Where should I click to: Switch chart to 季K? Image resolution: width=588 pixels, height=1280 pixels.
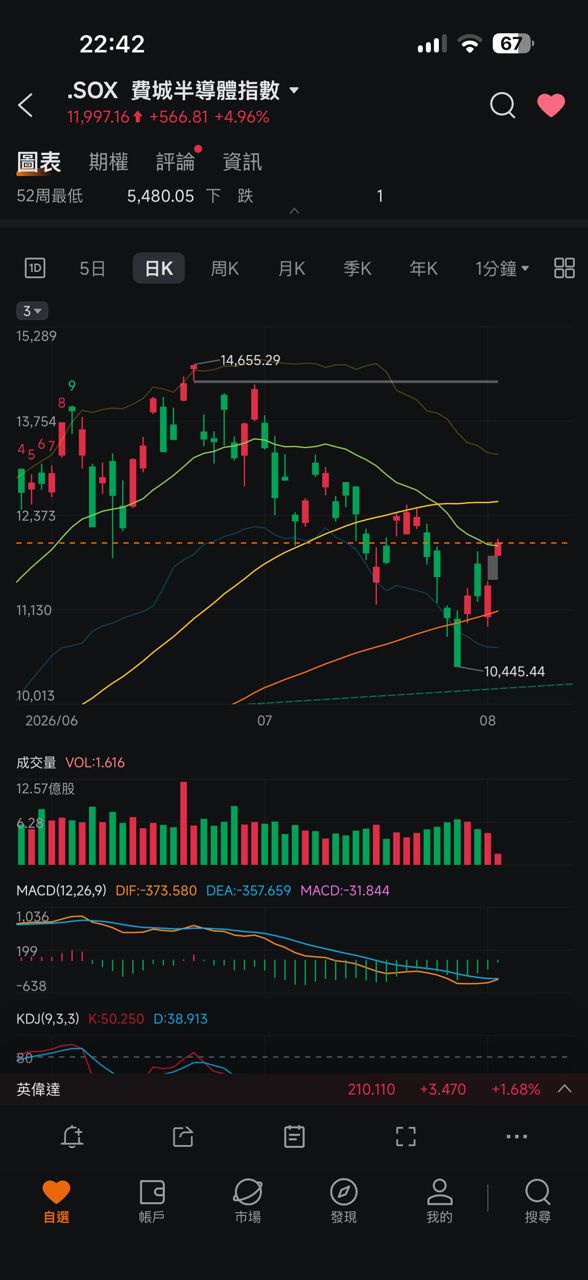[357, 268]
